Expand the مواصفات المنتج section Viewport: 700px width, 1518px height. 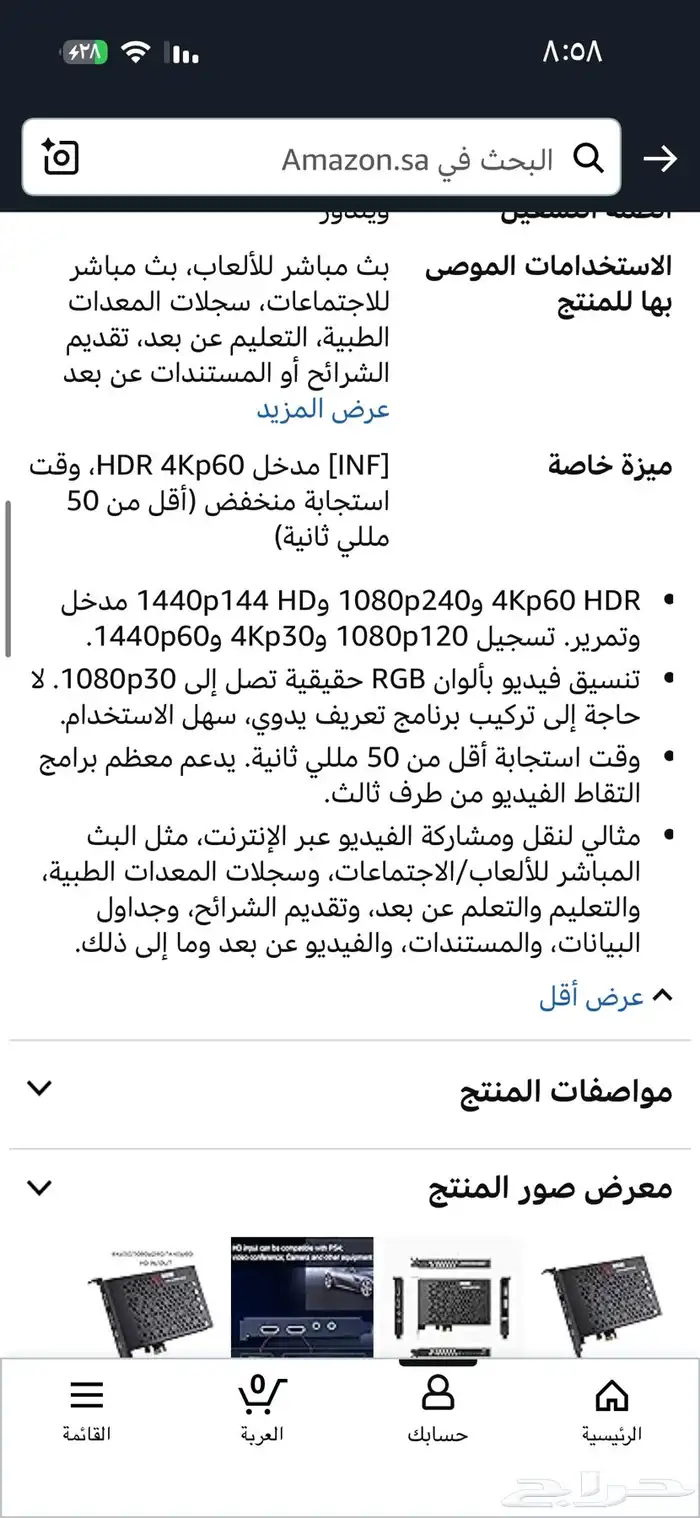[x=350, y=1092]
